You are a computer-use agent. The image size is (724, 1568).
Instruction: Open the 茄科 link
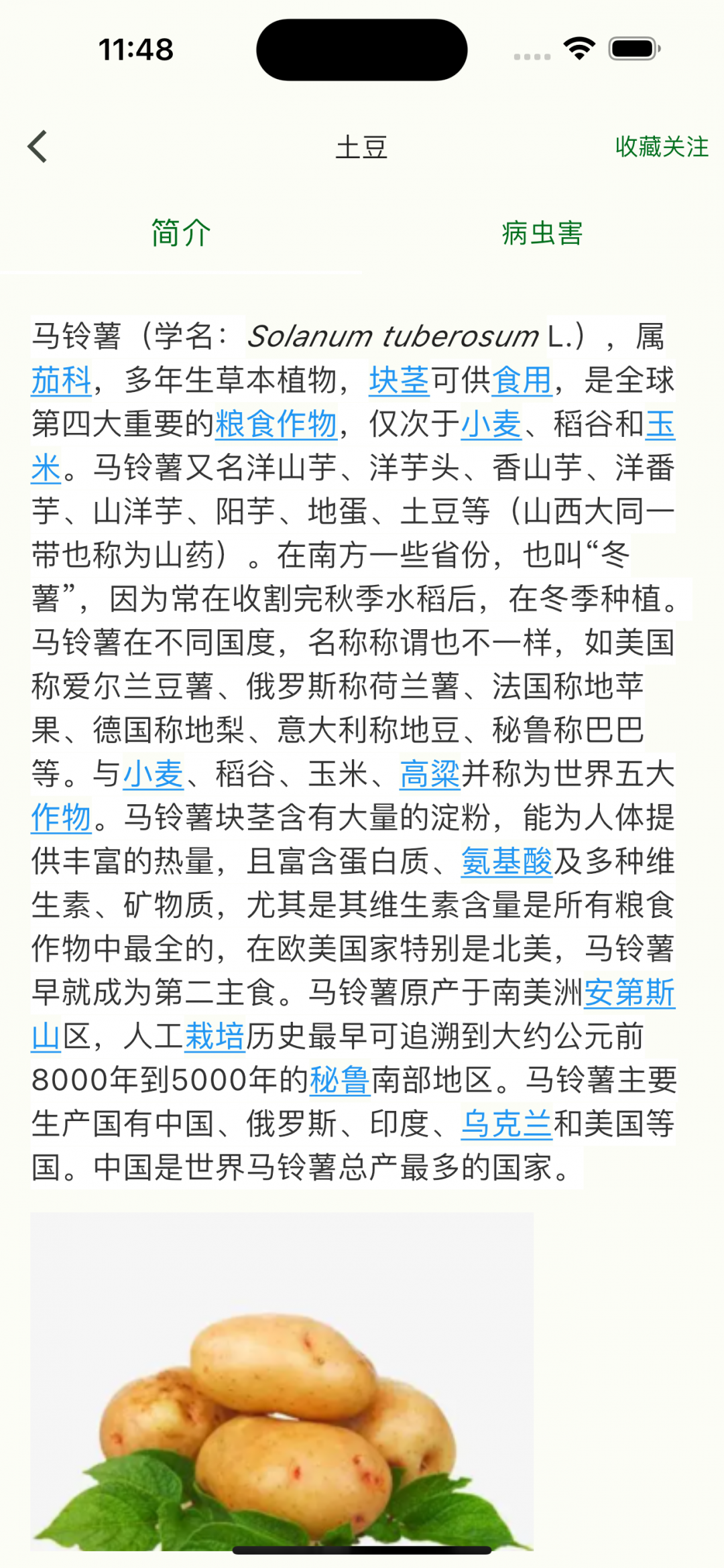click(x=62, y=381)
